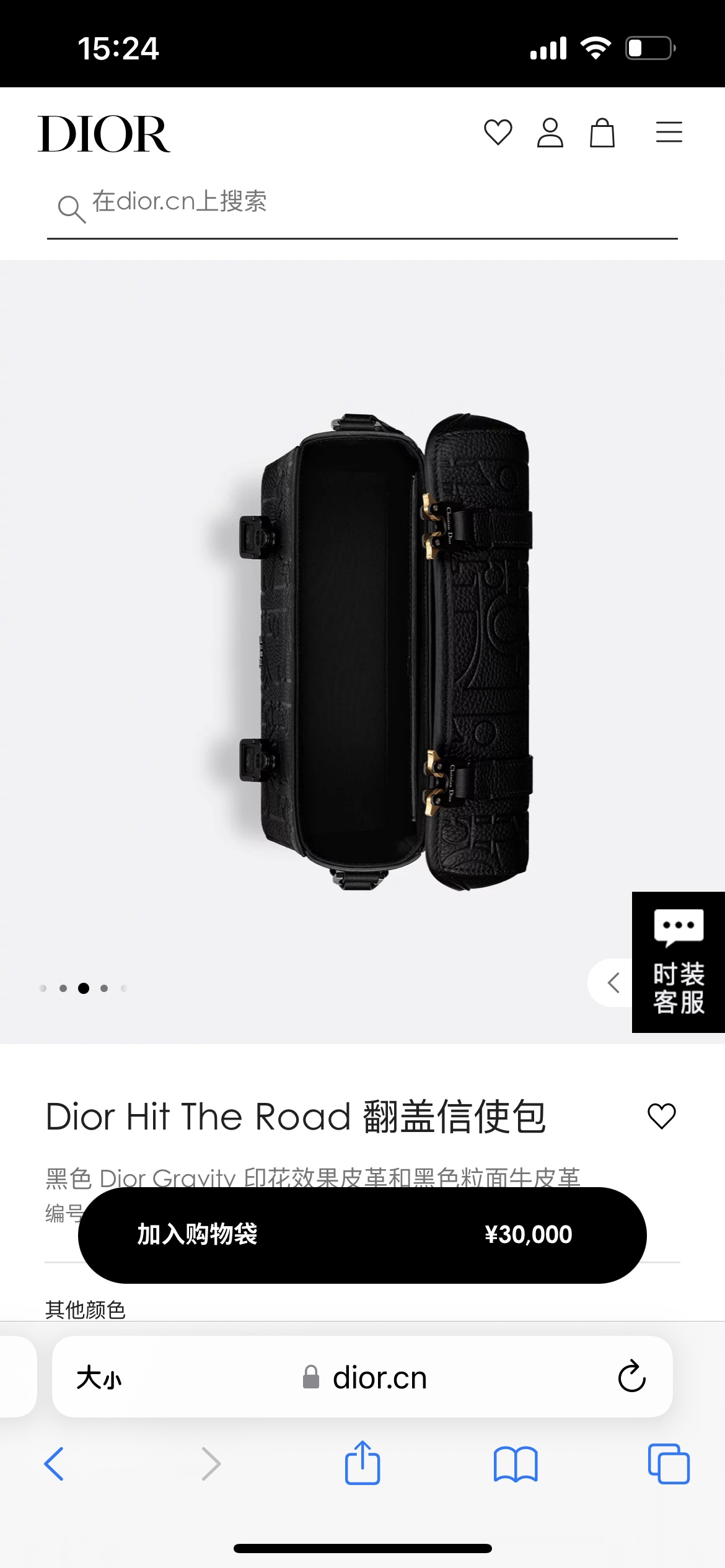
Task: Jump to fourth product image dot
Action: coord(104,988)
